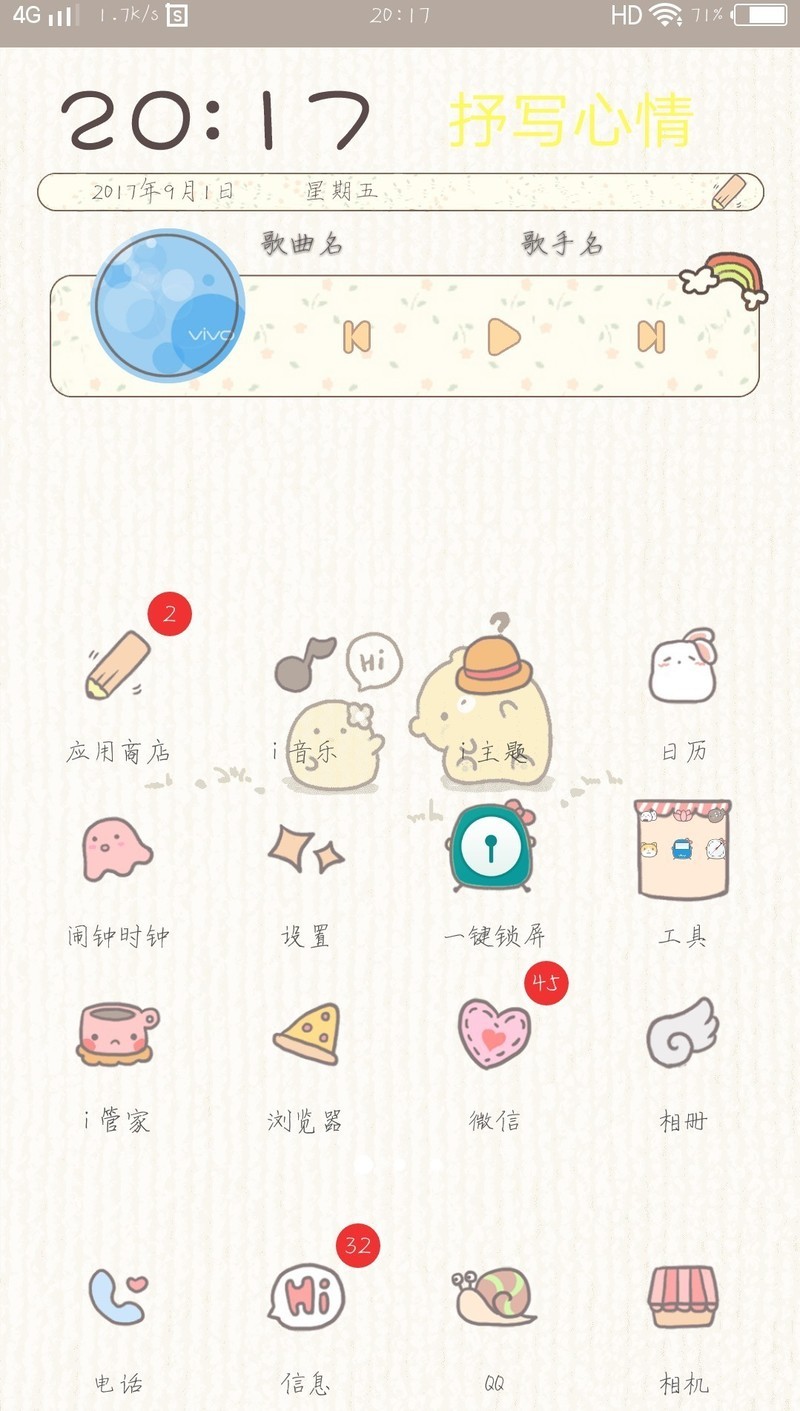Skip to the next track
800x1411 pixels.
click(651, 337)
